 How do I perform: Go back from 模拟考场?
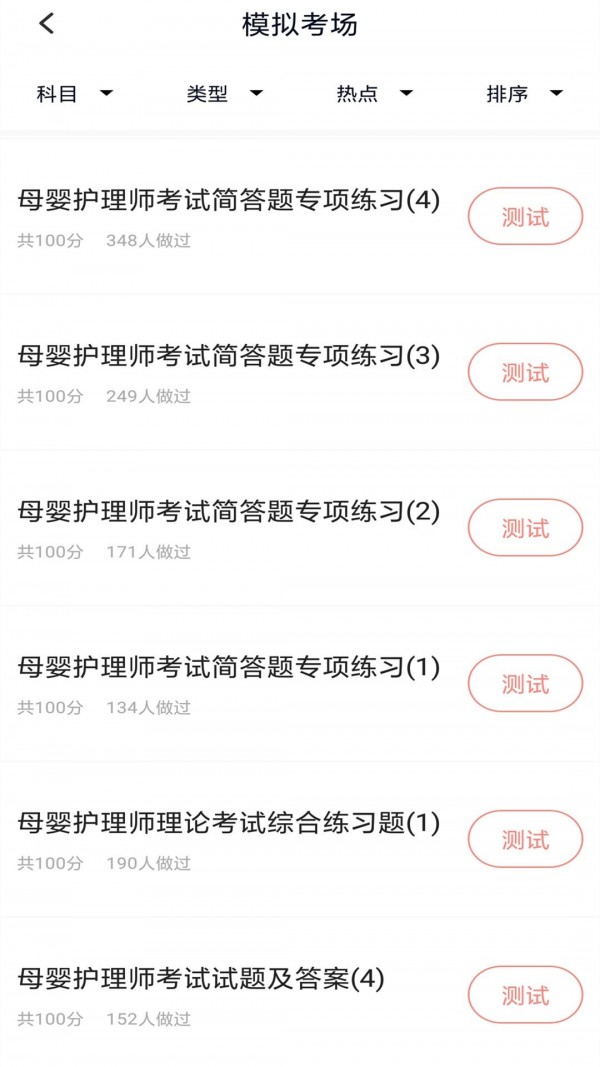(46, 24)
